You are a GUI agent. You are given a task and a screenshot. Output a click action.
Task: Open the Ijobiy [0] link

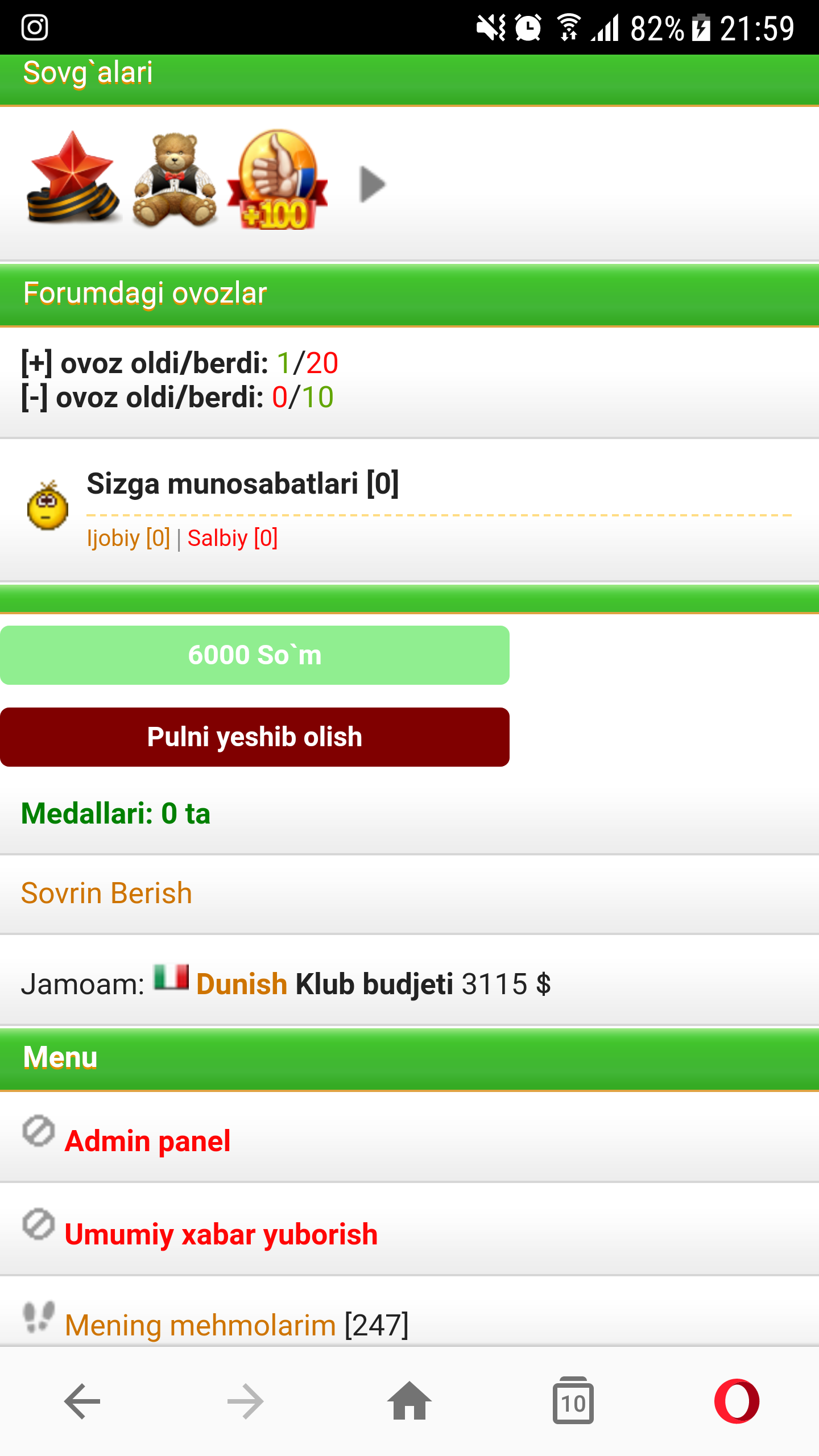[x=129, y=538]
